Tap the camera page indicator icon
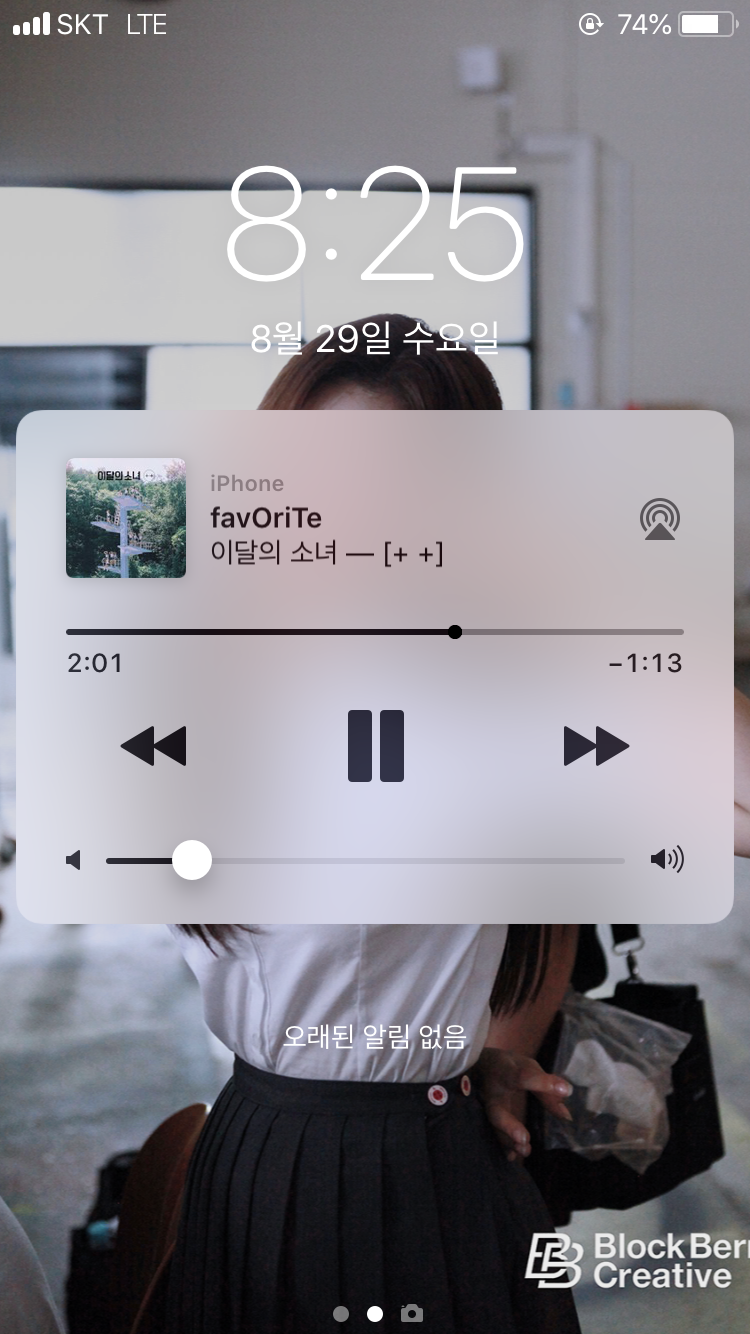This screenshot has height=1334, width=750. (x=411, y=1313)
